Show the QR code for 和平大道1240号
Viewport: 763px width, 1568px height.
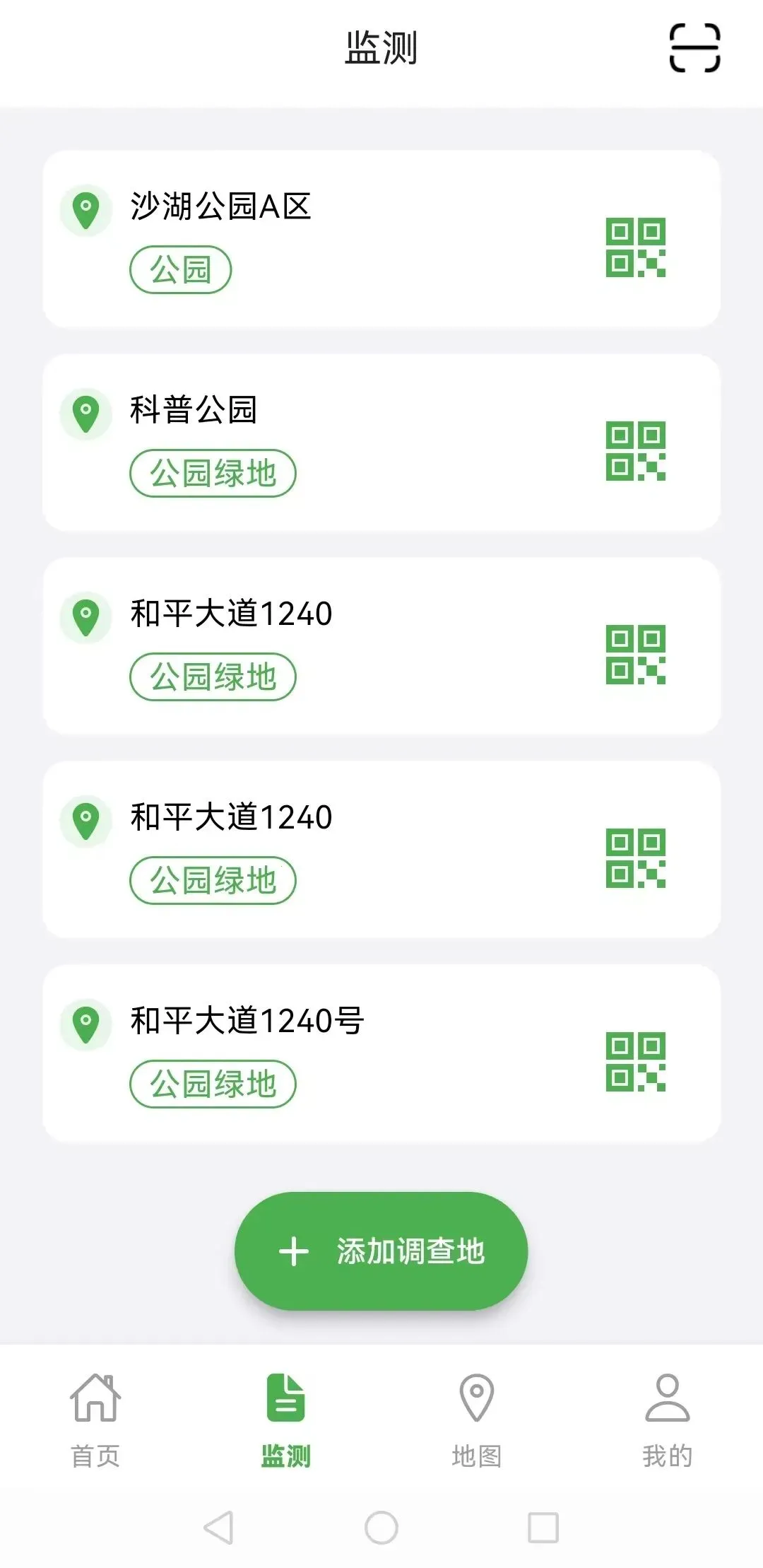(x=635, y=1061)
